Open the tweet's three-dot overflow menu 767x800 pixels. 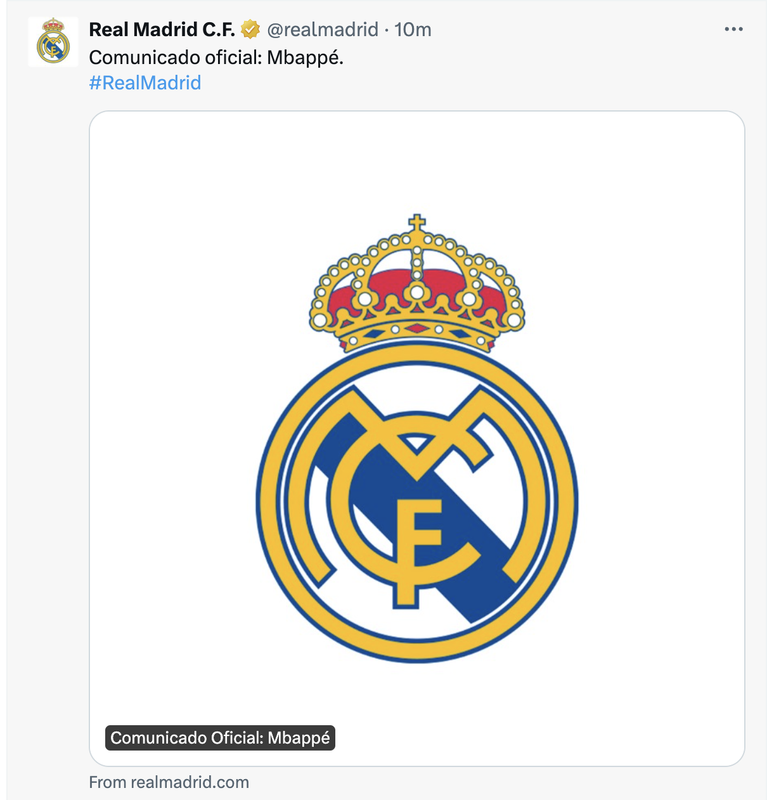click(x=733, y=30)
